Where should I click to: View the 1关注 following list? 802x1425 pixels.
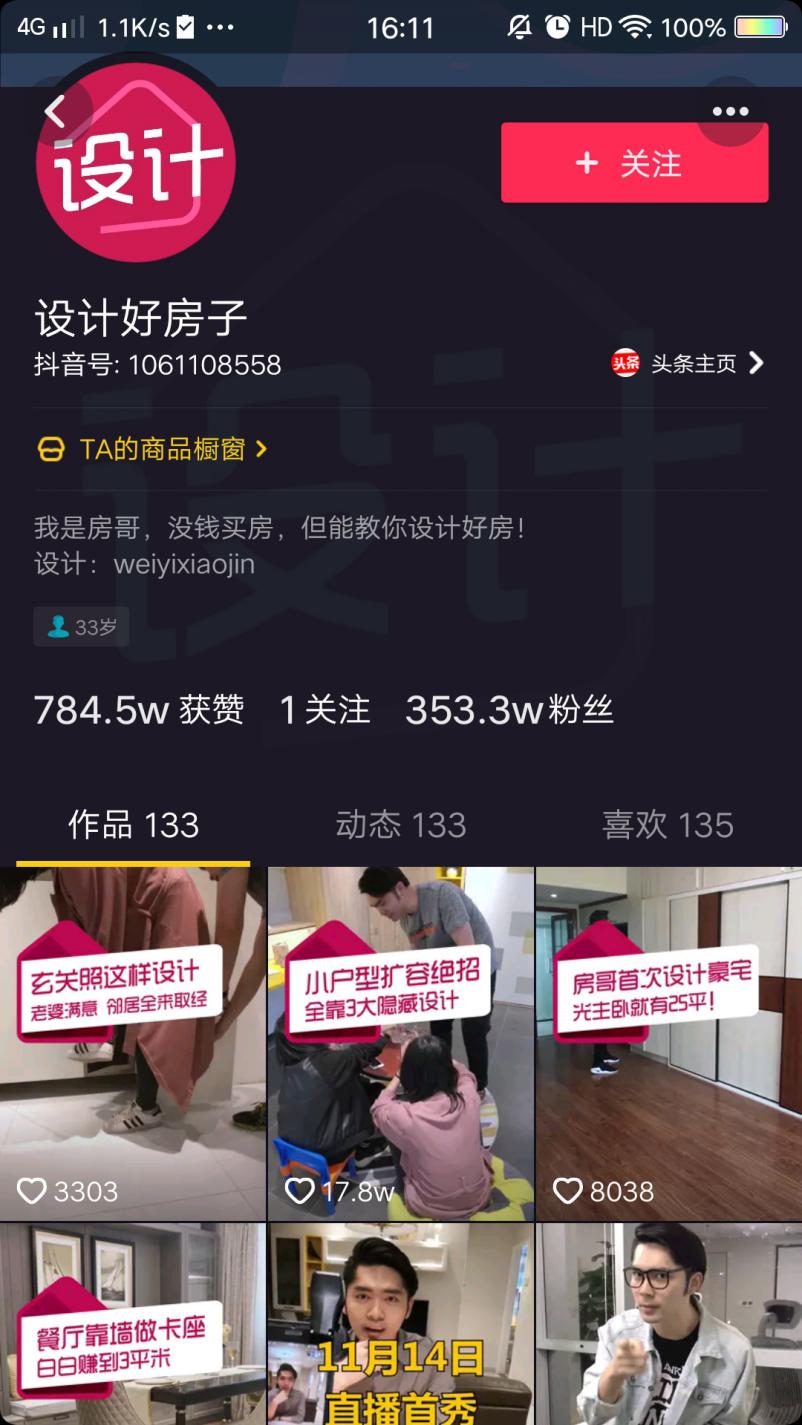click(x=323, y=709)
